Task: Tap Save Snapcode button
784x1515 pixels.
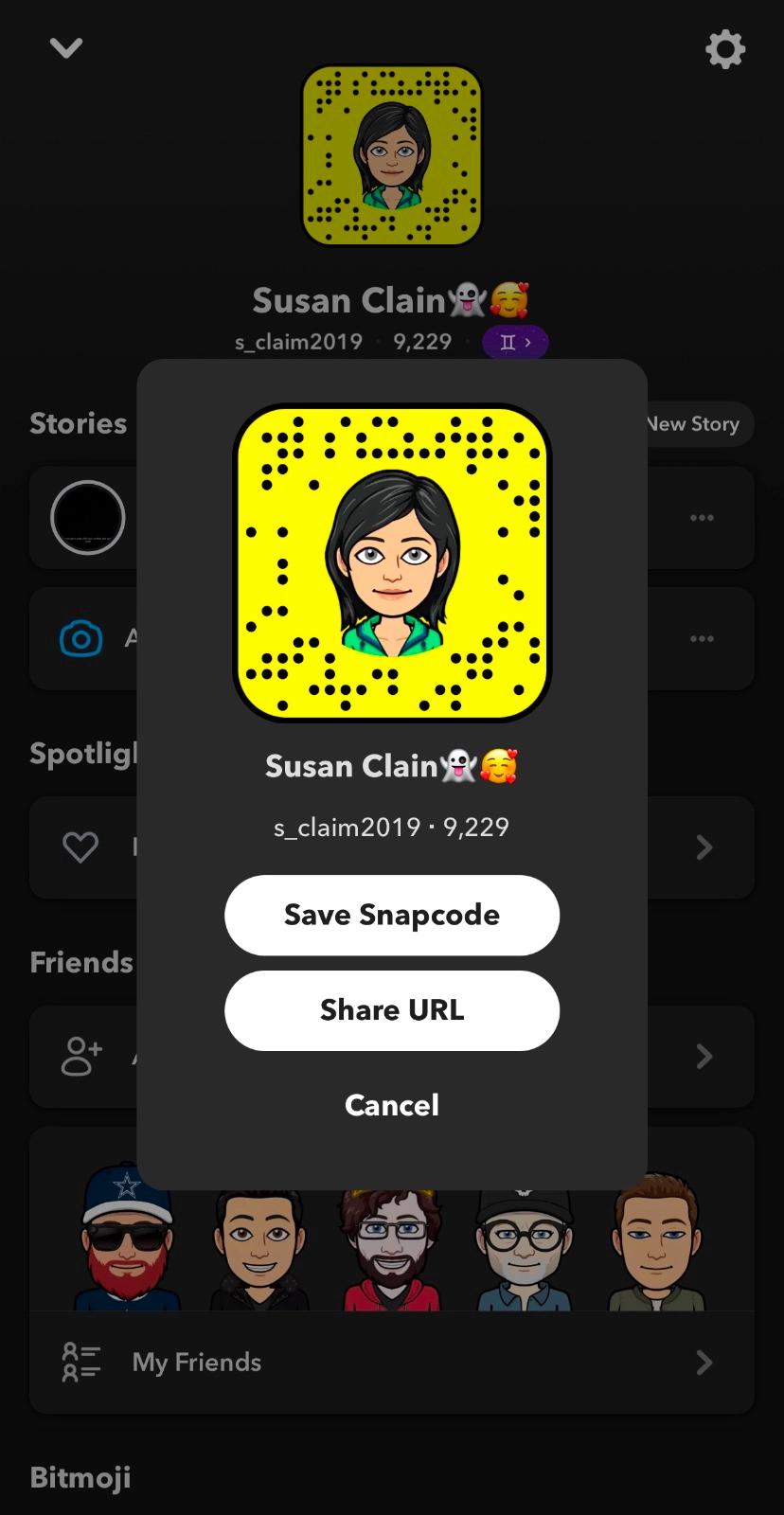Action: point(391,915)
